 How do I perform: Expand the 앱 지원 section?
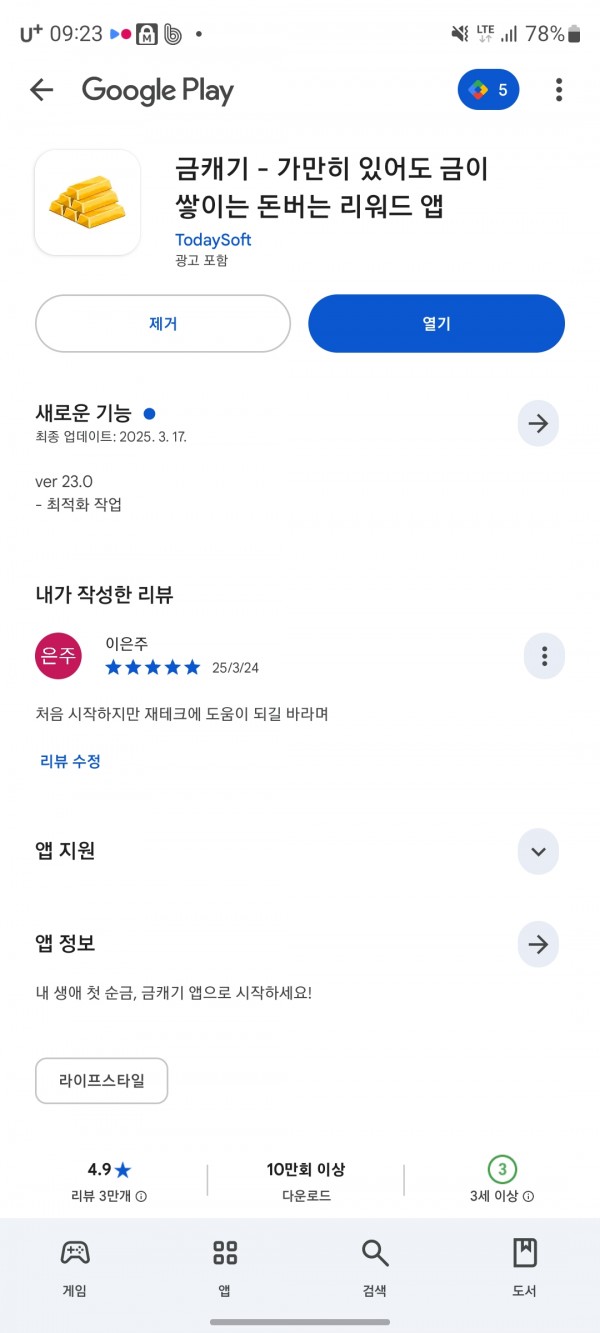click(538, 852)
